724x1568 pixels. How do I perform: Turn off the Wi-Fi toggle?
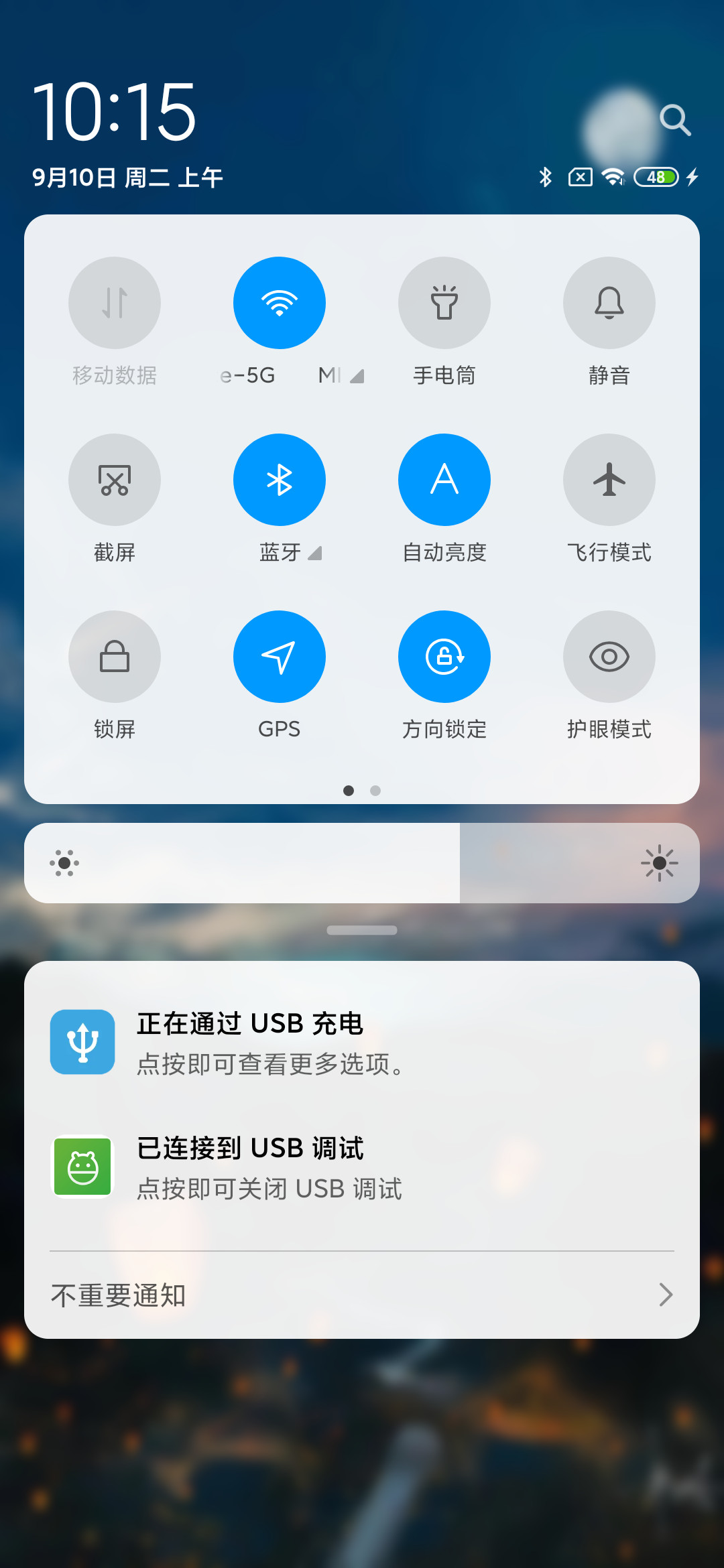[x=280, y=303]
